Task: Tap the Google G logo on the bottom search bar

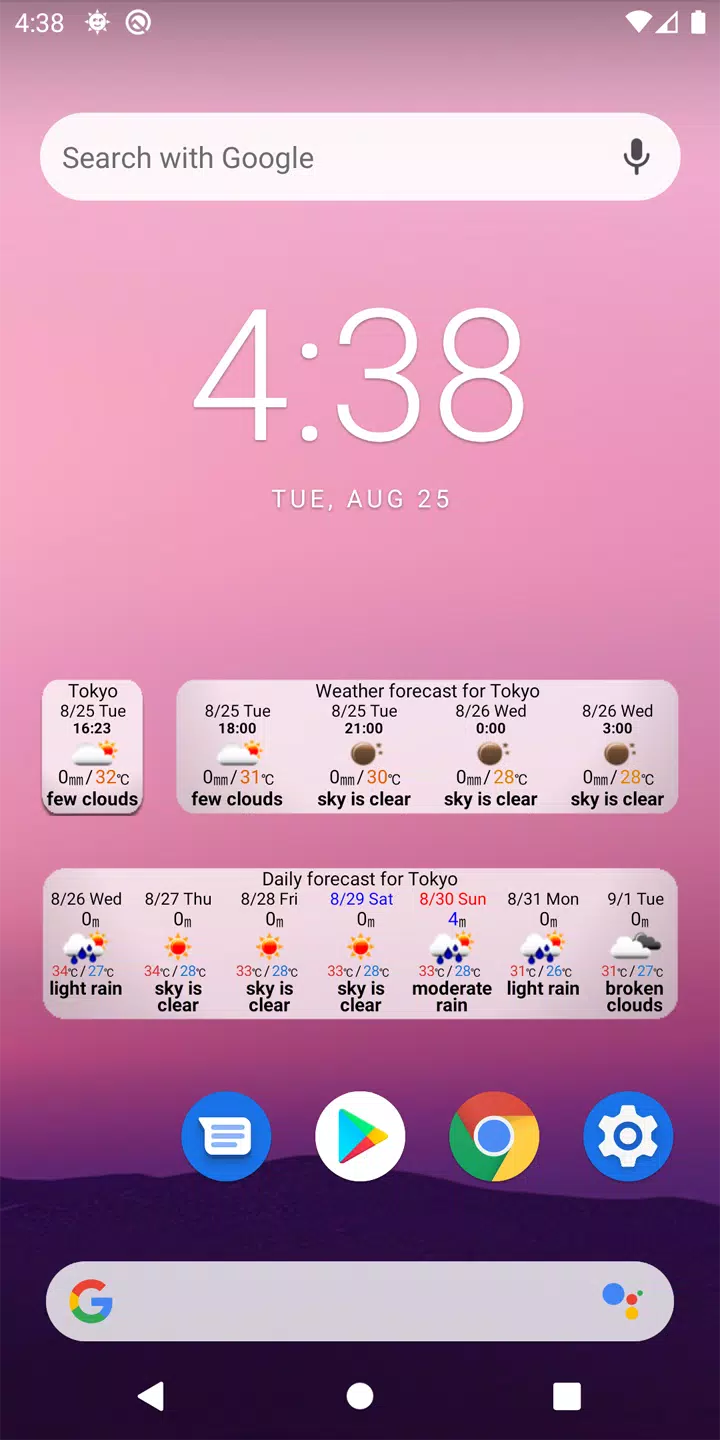Action: pyautogui.click(x=92, y=1301)
